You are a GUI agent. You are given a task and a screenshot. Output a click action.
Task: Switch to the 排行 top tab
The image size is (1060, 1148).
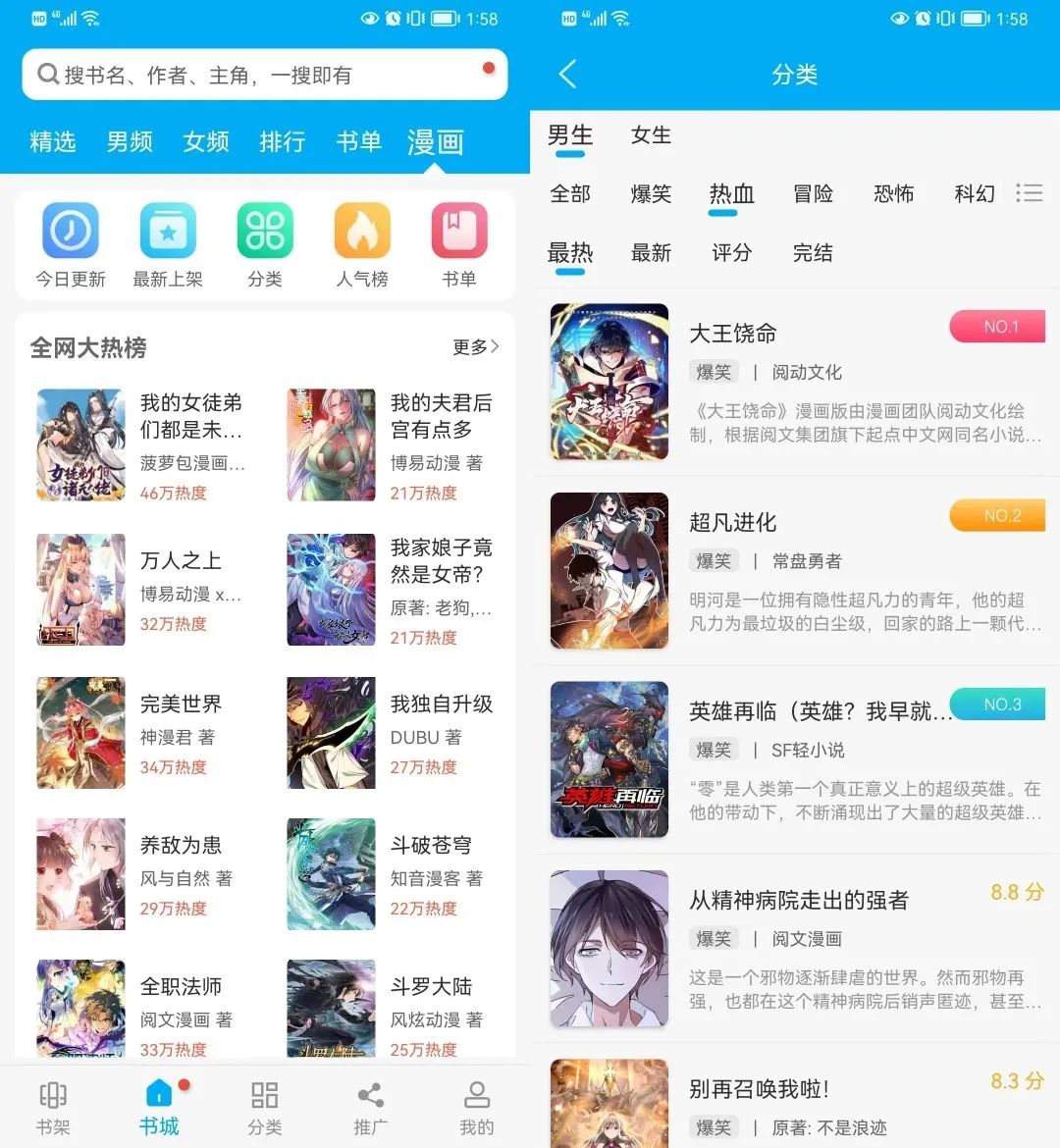tap(282, 142)
